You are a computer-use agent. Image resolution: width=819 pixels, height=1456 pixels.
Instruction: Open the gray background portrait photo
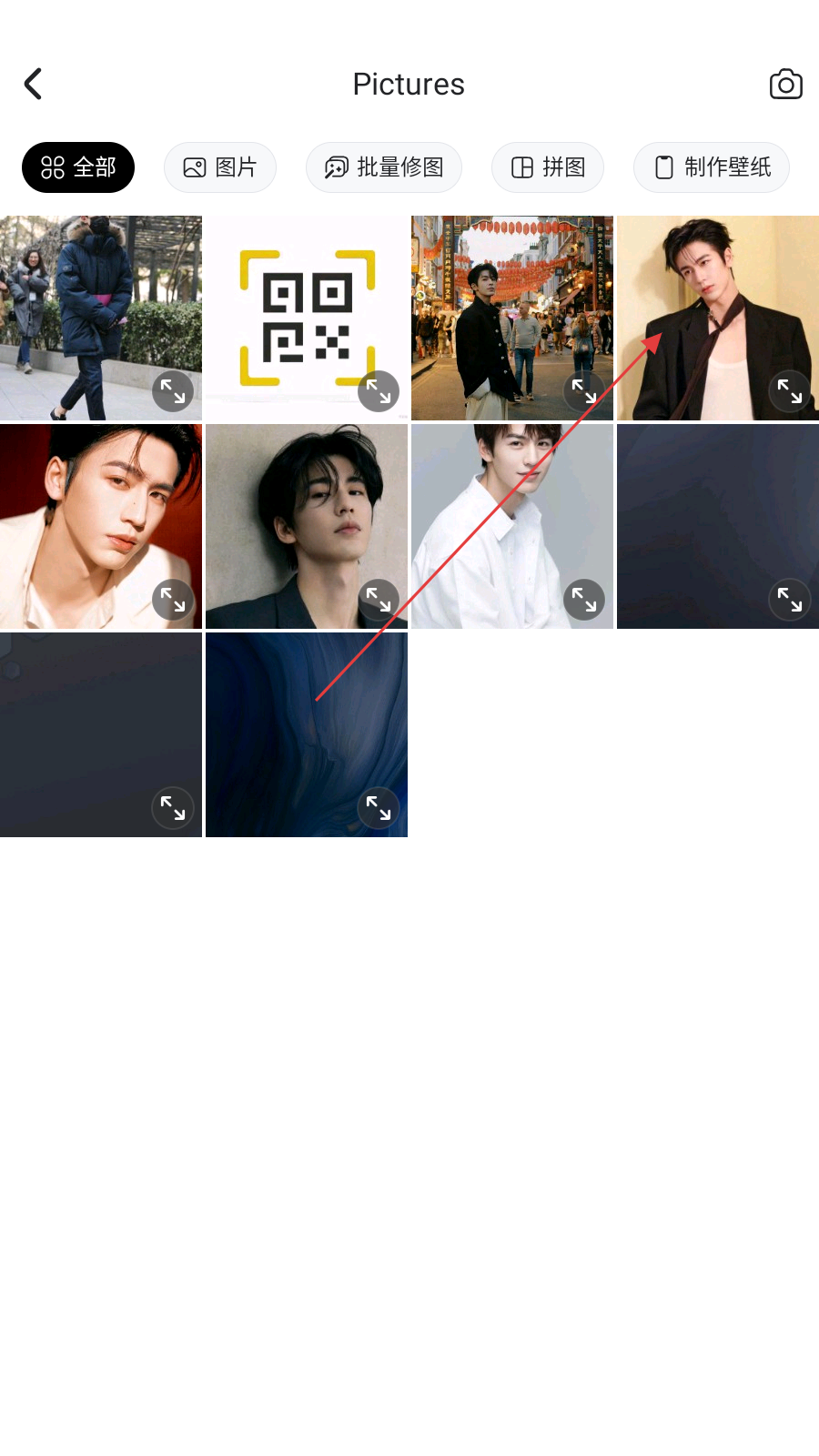pyautogui.click(x=307, y=526)
